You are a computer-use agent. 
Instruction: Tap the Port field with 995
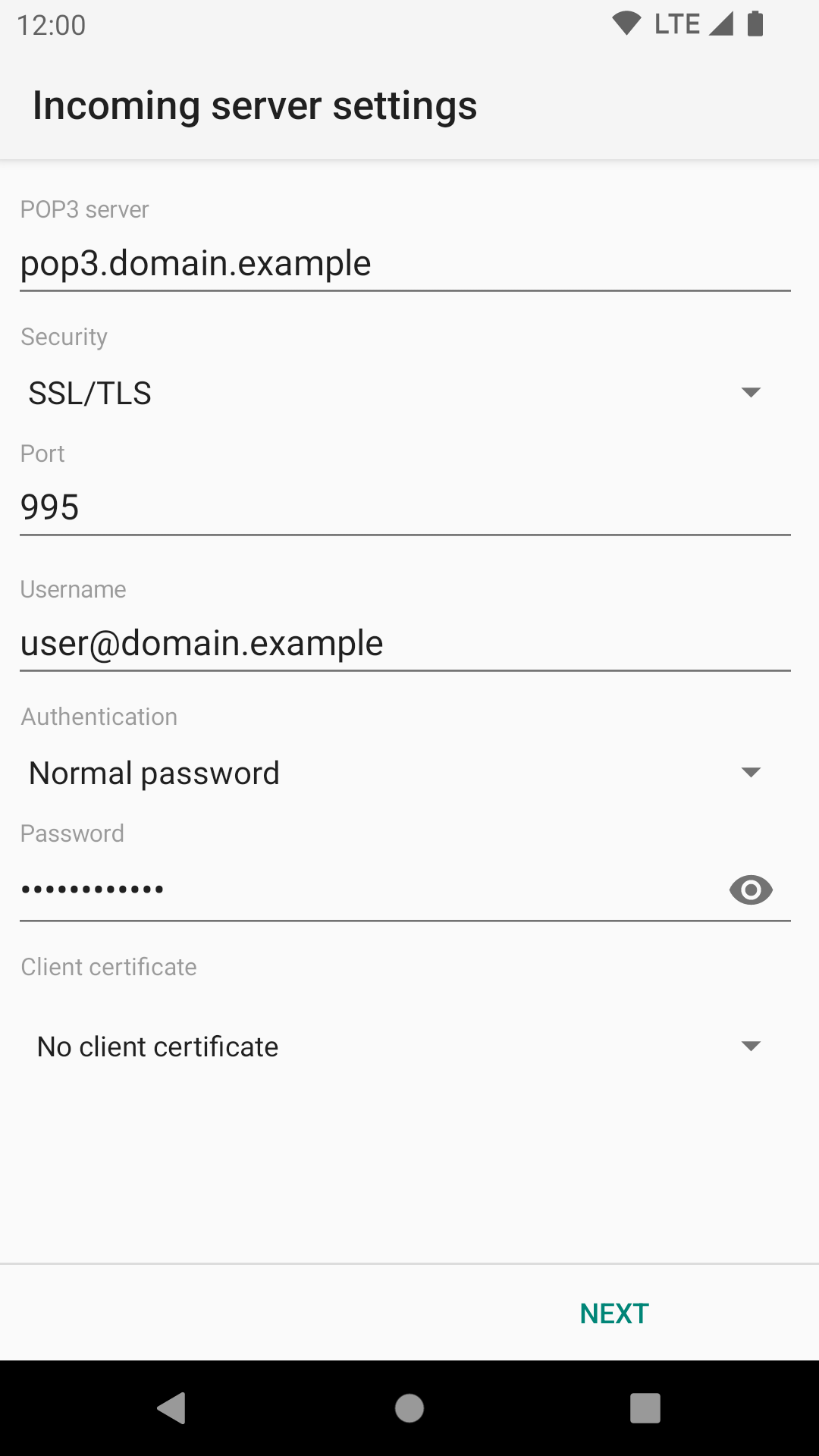[x=405, y=507]
